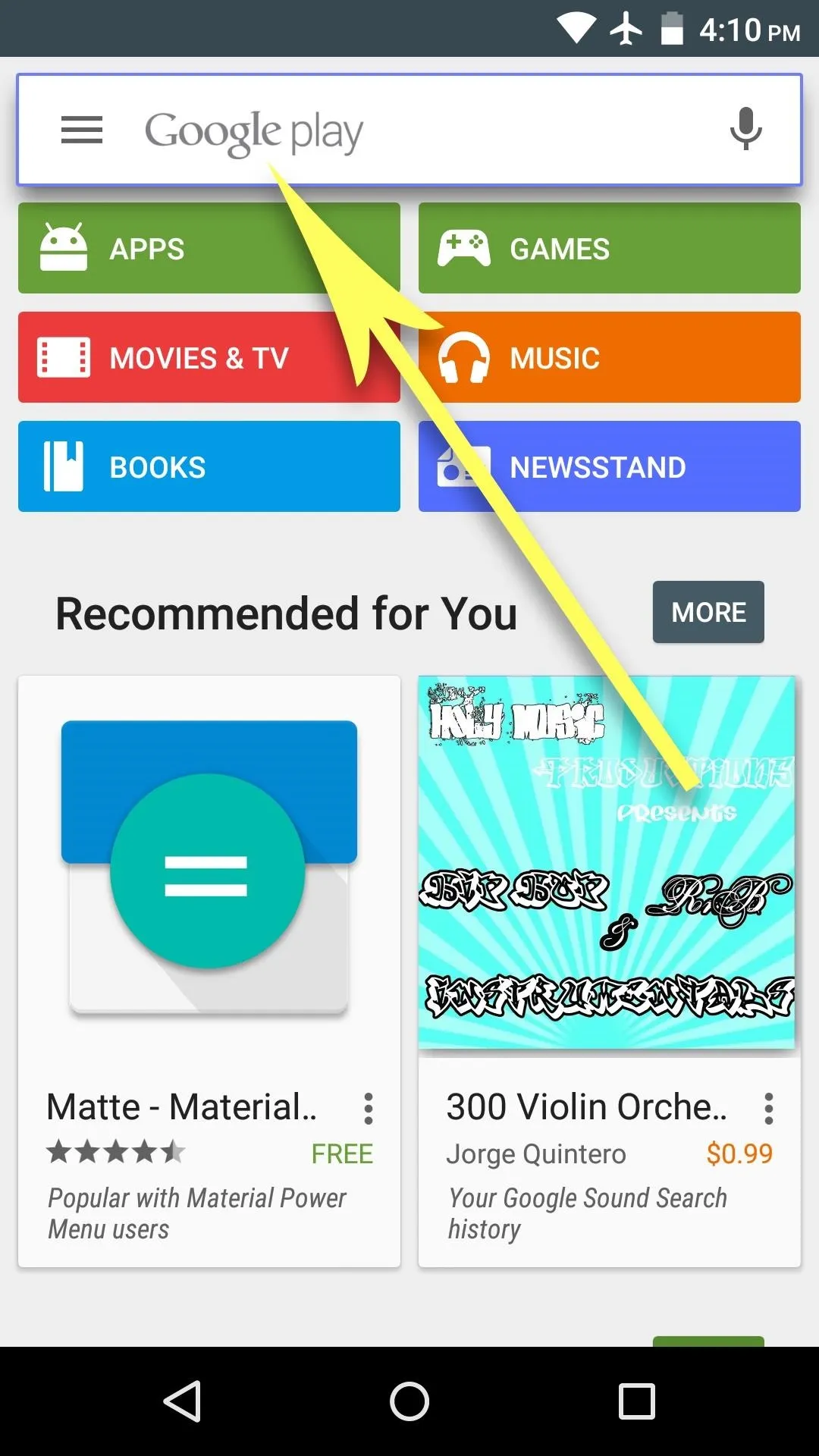Open the hamburger navigation drawer
Image resolution: width=819 pixels, height=1456 pixels.
click(x=82, y=130)
